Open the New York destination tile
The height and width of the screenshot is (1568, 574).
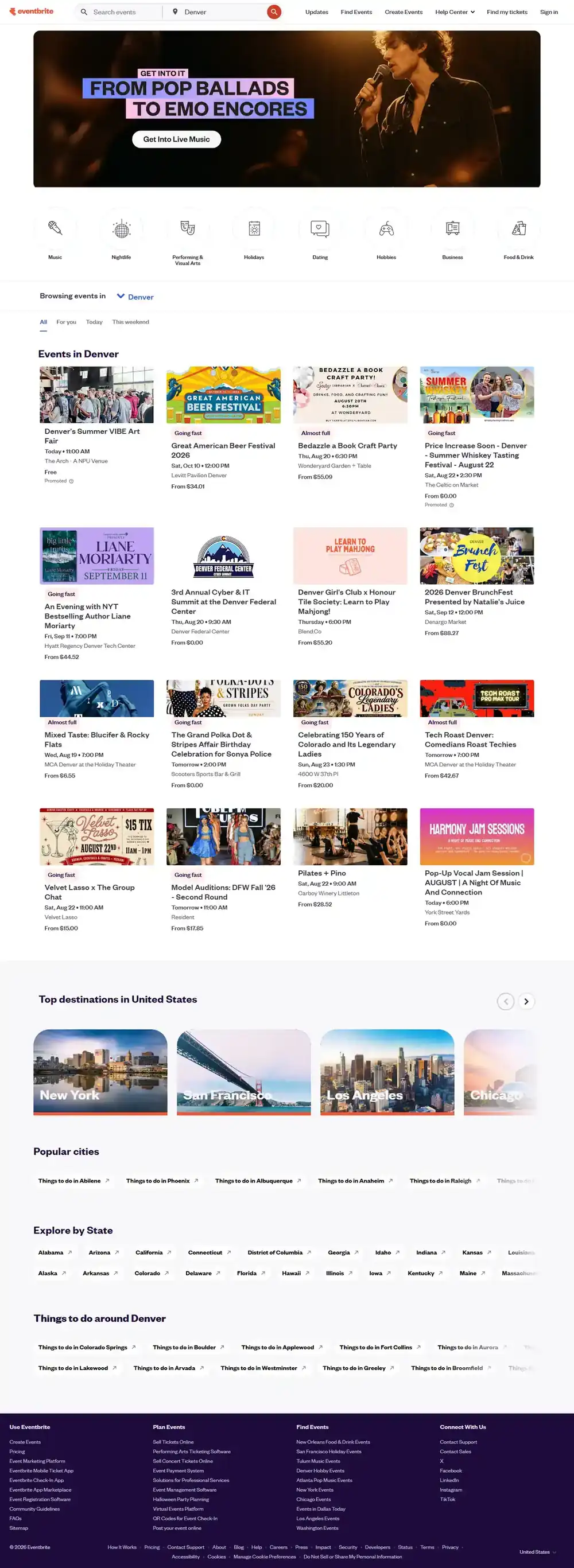pos(100,1072)
